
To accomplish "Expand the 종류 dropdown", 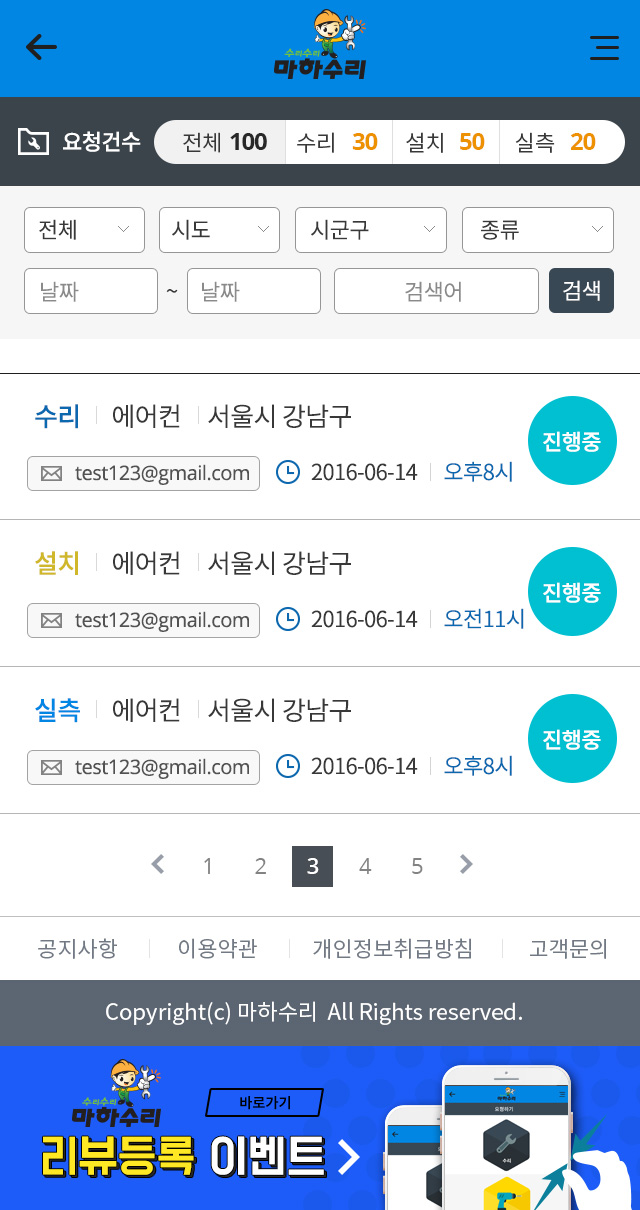I will click(x=538, y=230).
